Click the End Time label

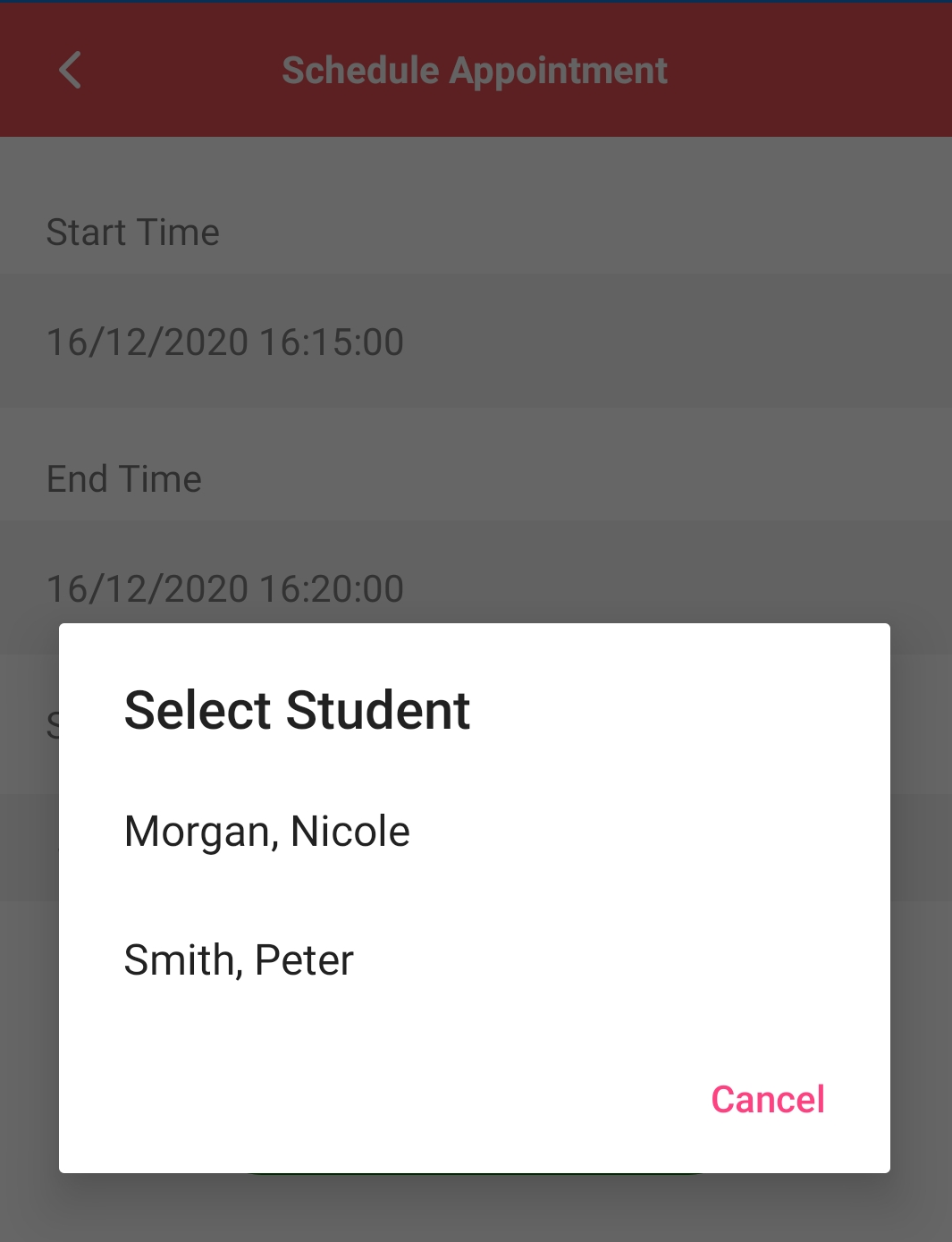coord(124,478)
